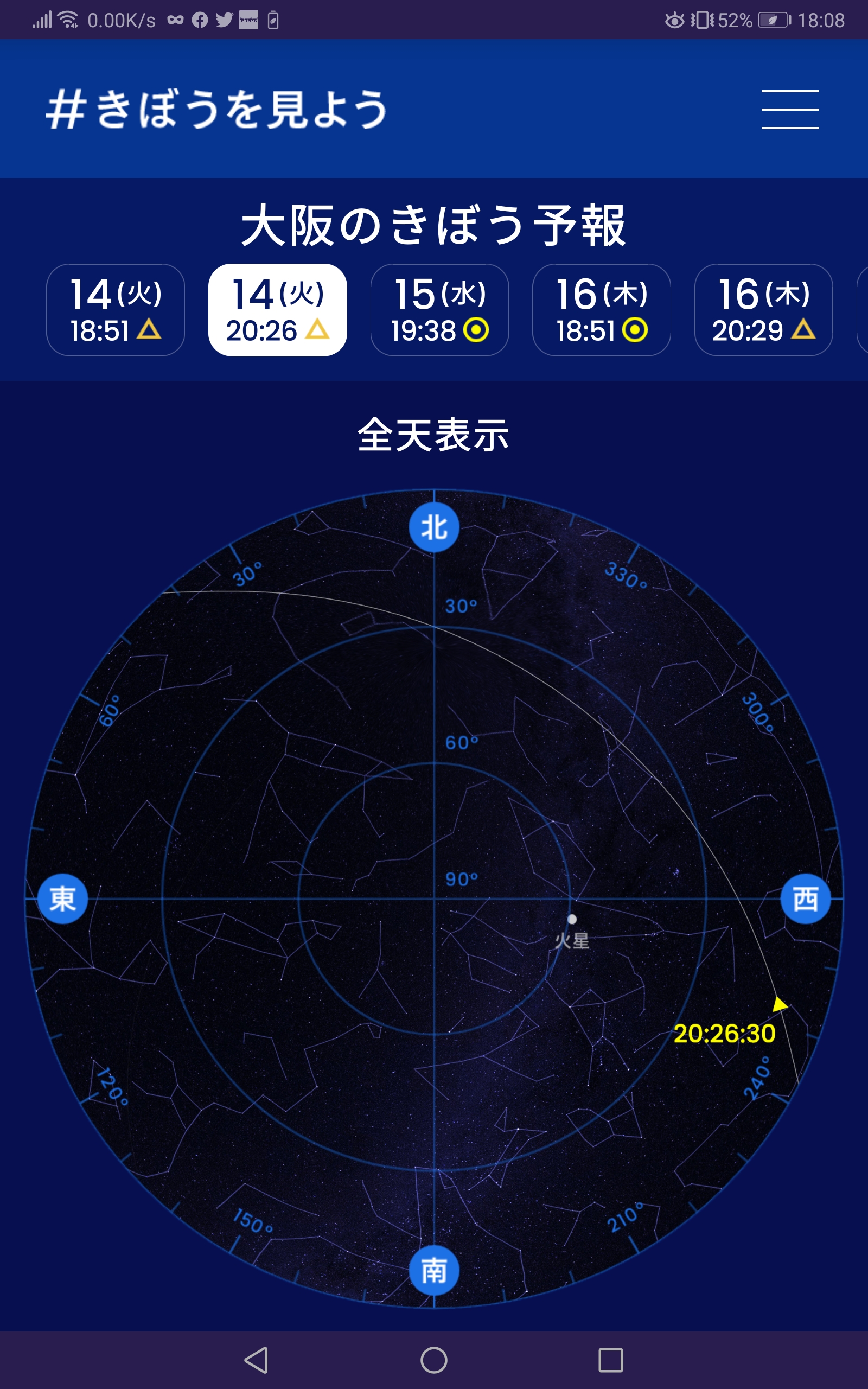Open recent apps from the navigation bar

click(610, 1360)
